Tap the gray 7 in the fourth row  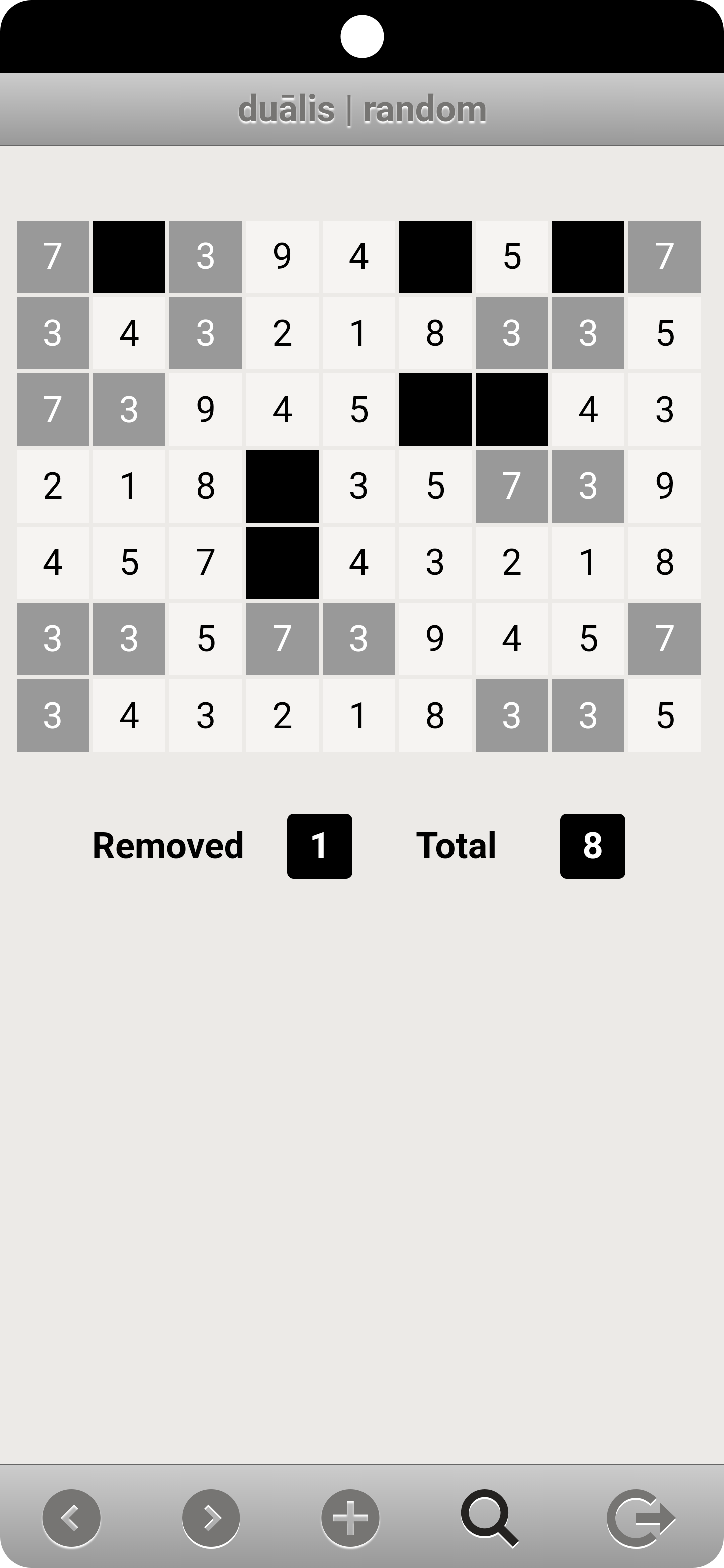pos(511,486)
